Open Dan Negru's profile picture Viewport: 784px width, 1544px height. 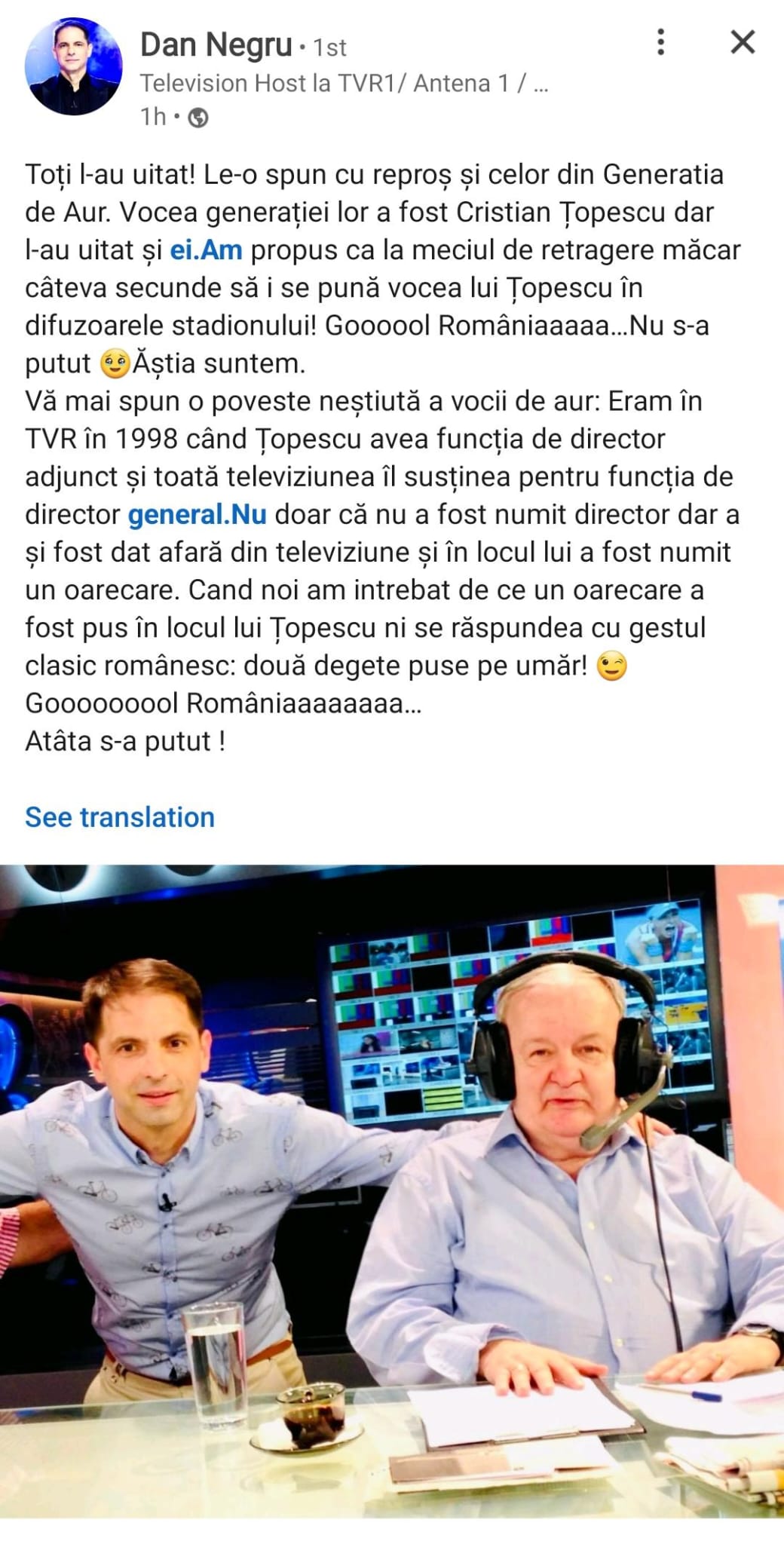tap(74, 66)
